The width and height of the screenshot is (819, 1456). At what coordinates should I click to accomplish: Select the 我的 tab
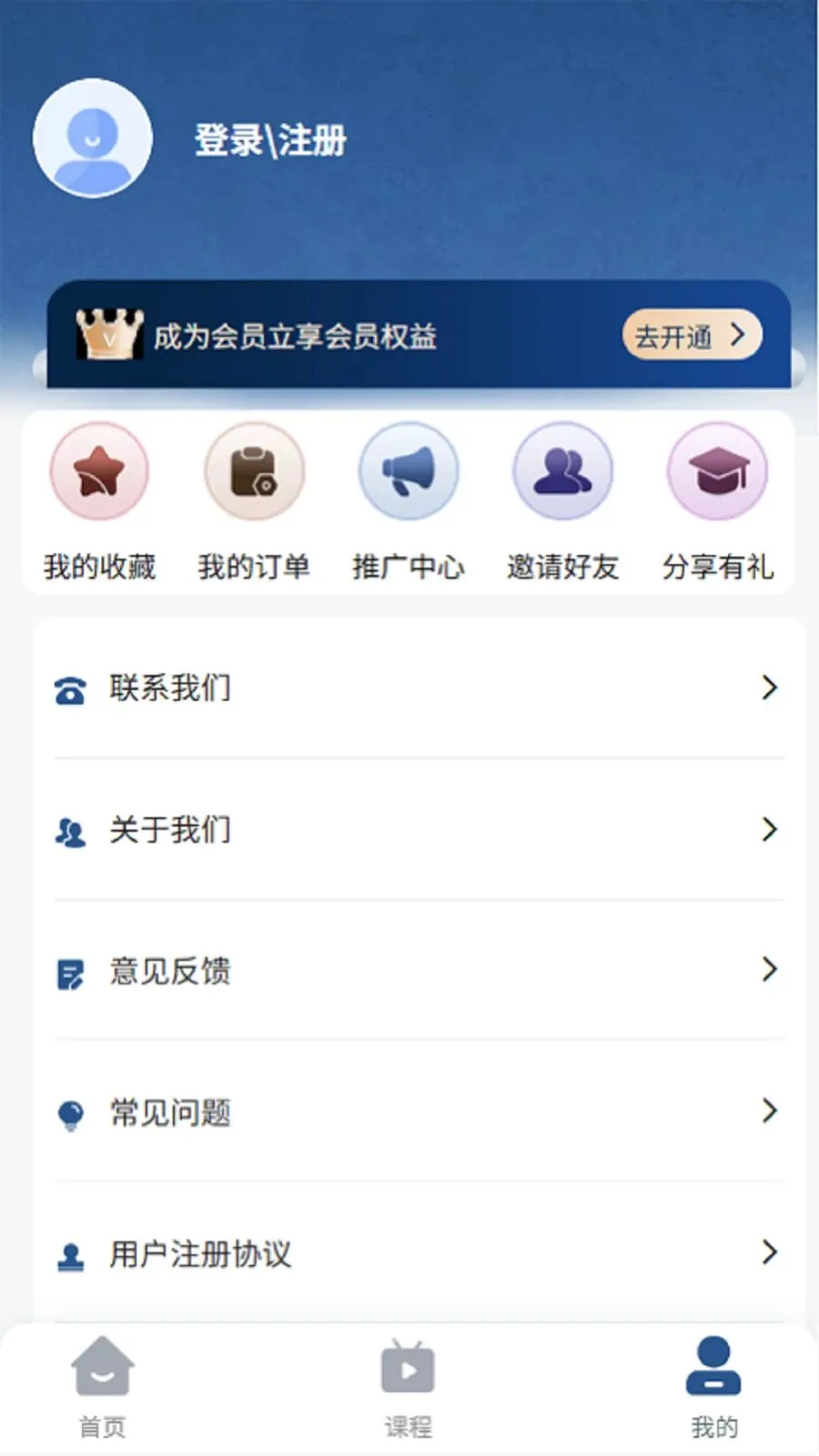[x=713, y=1388]
